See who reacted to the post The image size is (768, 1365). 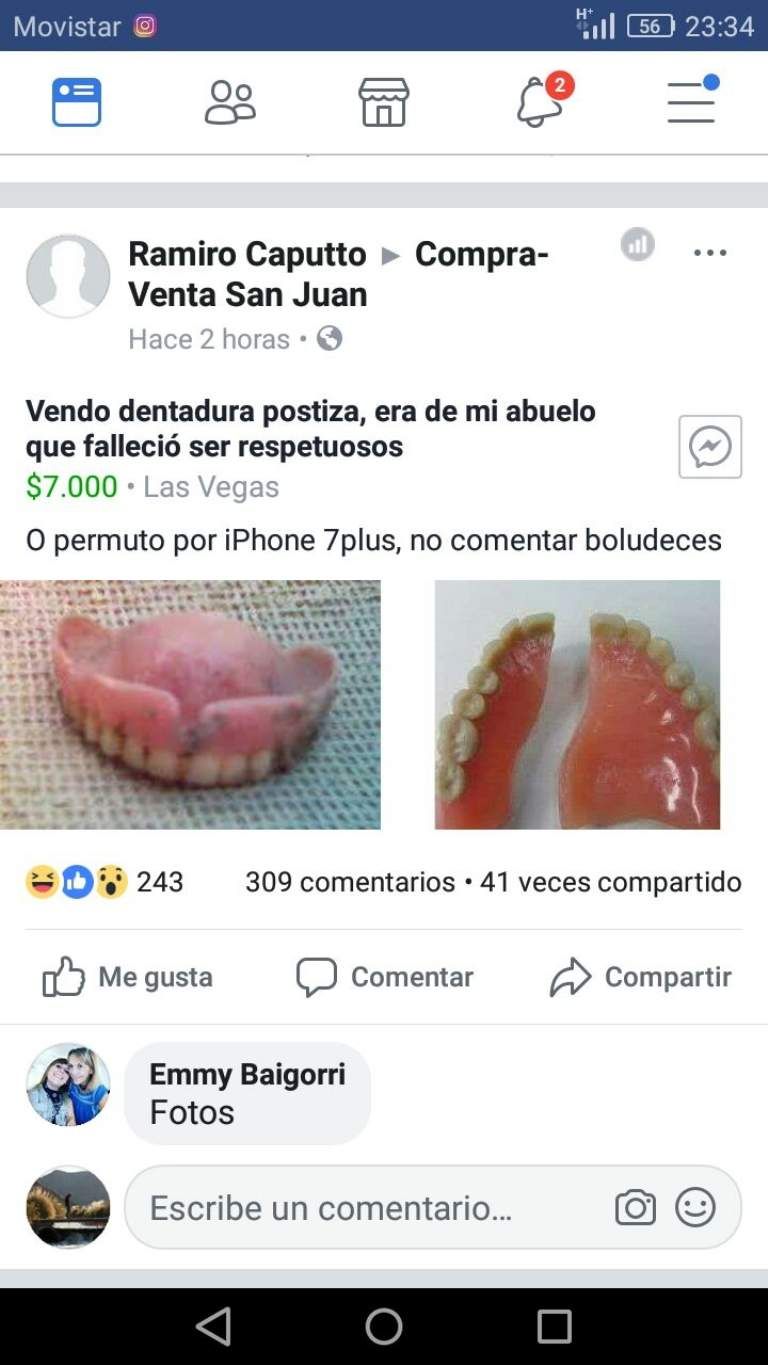105,882
